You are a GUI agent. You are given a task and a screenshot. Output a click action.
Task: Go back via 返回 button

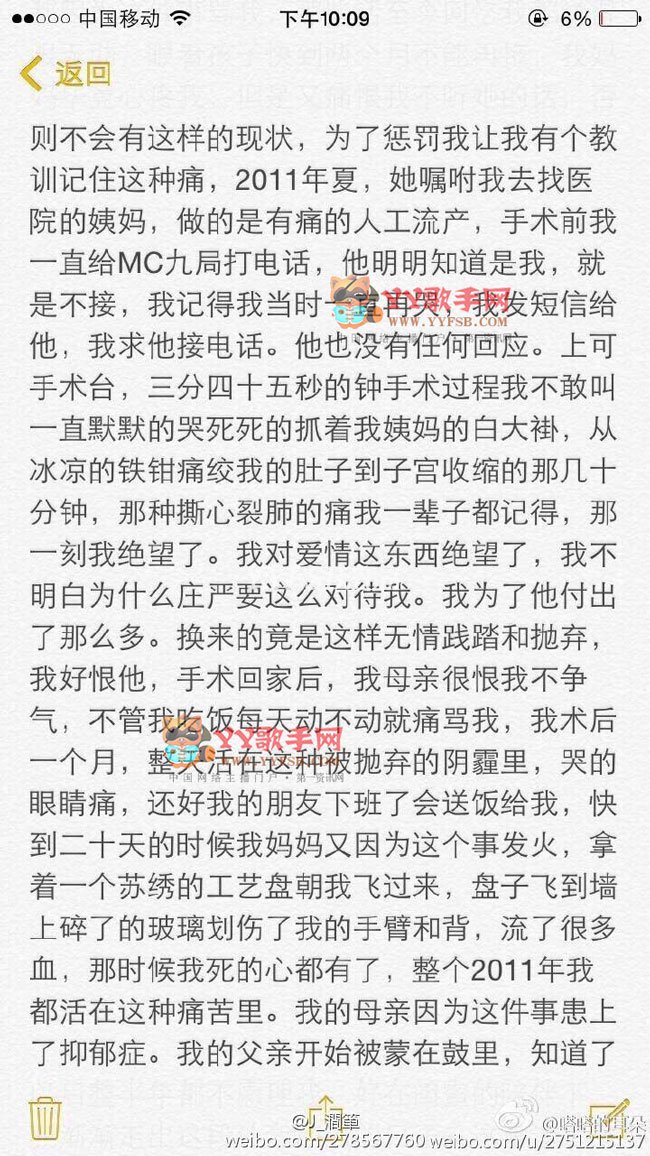point(66,73)
